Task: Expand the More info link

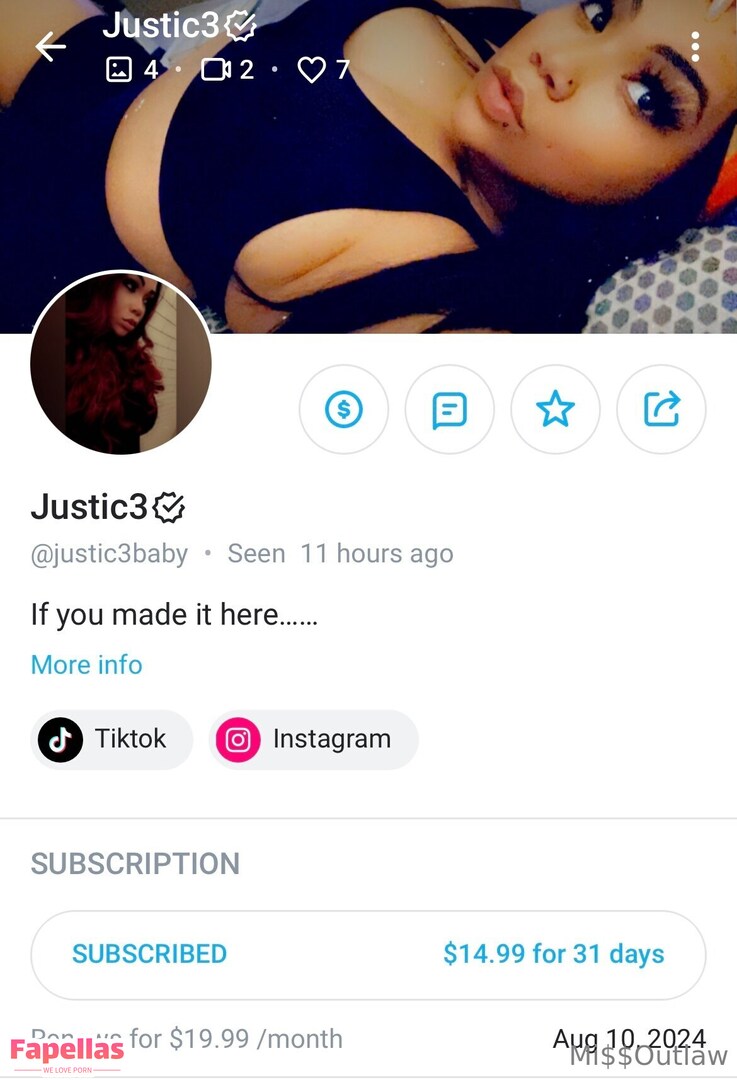Action: pyautogui.click(x=87, y=665)
